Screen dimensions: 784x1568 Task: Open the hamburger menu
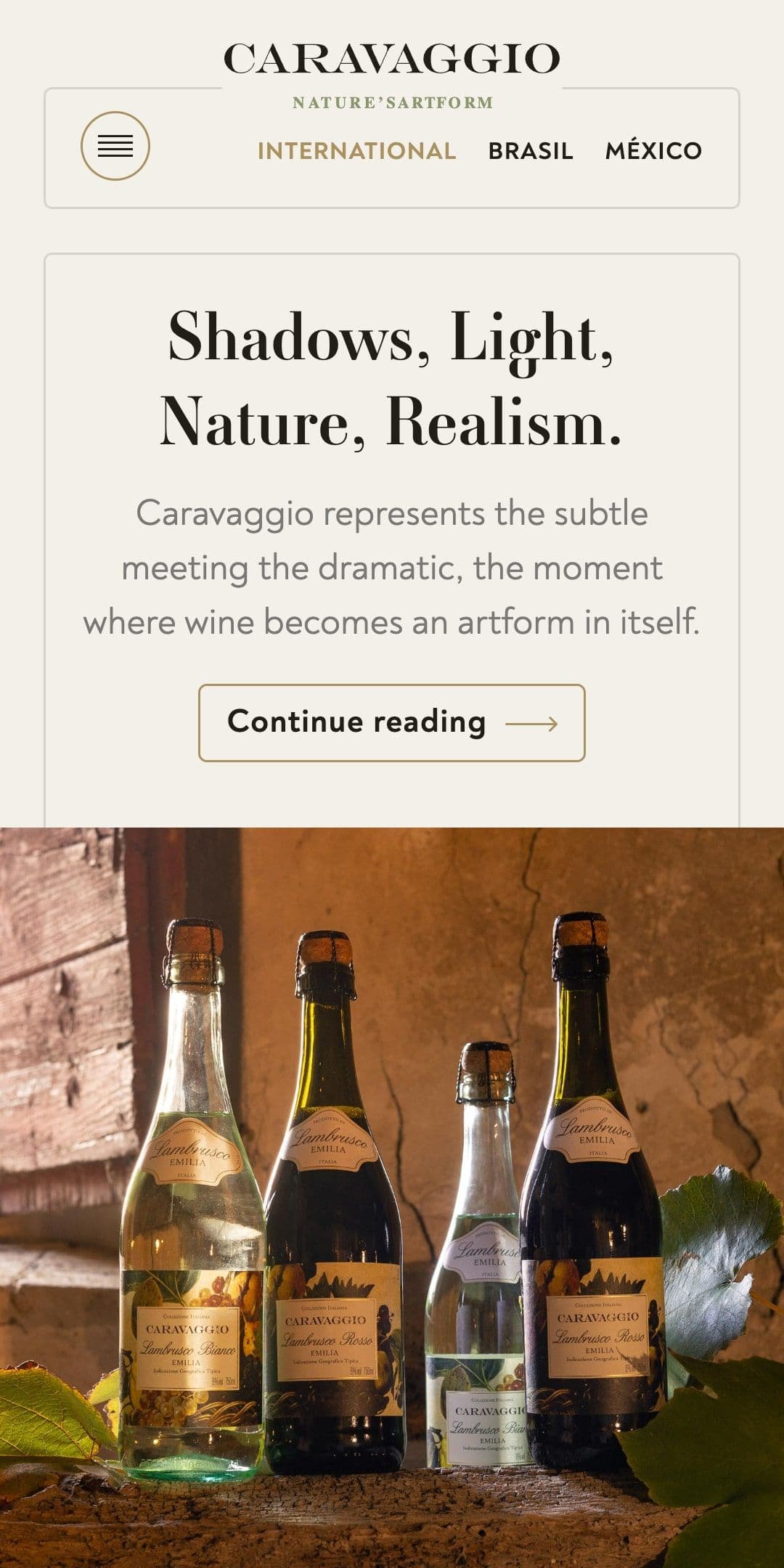[115, 146]
